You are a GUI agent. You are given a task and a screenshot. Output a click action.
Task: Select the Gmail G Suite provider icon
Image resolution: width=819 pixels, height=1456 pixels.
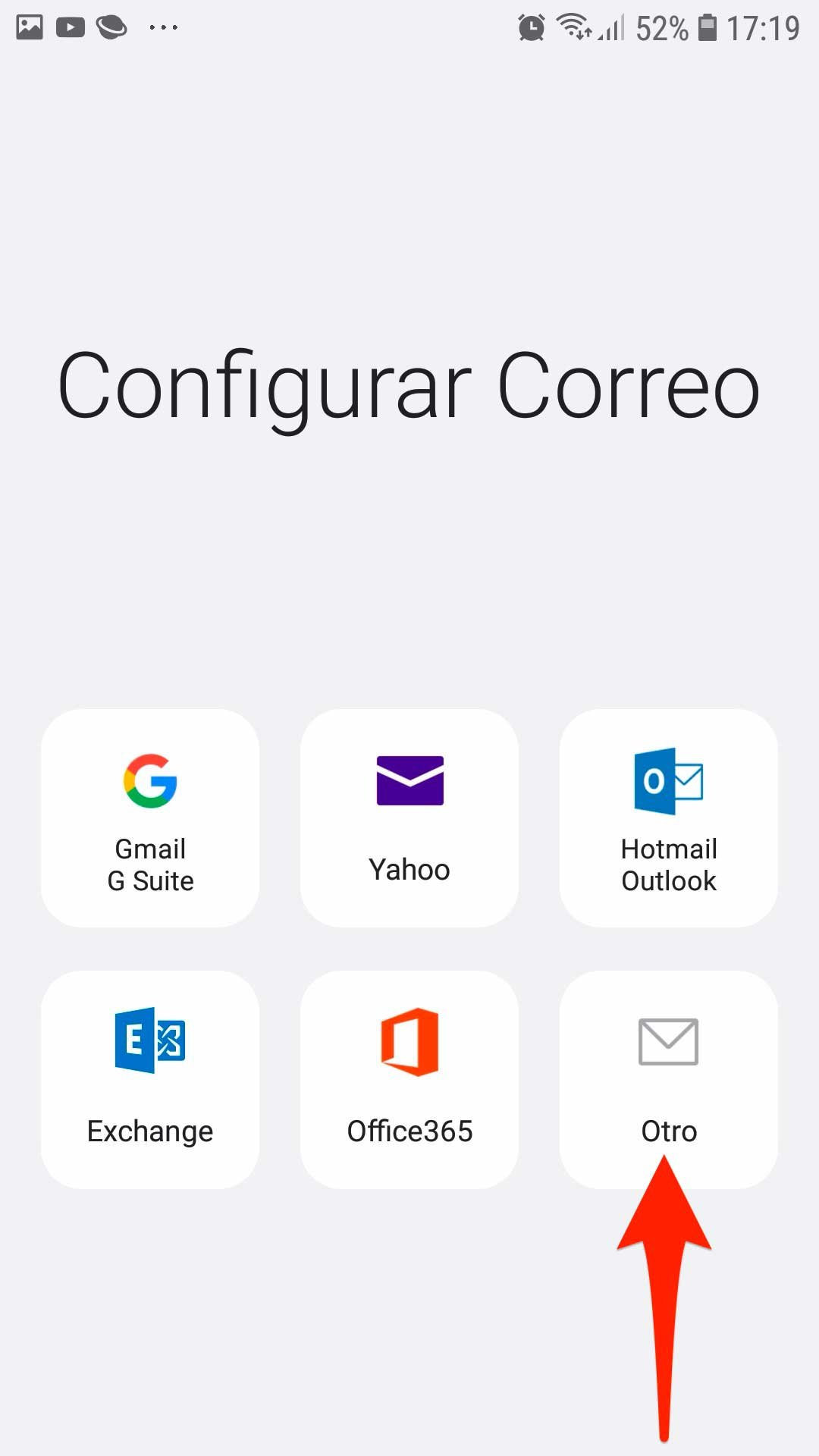tap(149, 781)
